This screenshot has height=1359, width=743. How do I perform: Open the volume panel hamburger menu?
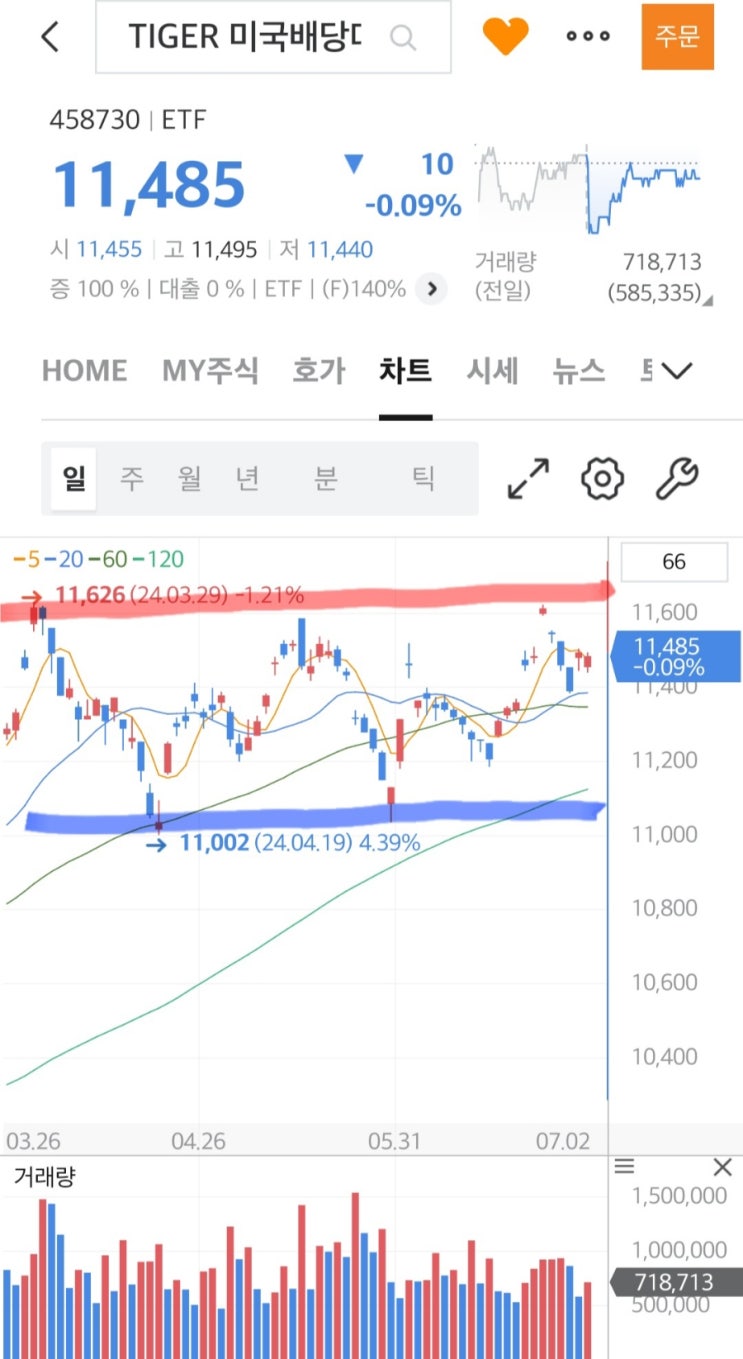624,1166
